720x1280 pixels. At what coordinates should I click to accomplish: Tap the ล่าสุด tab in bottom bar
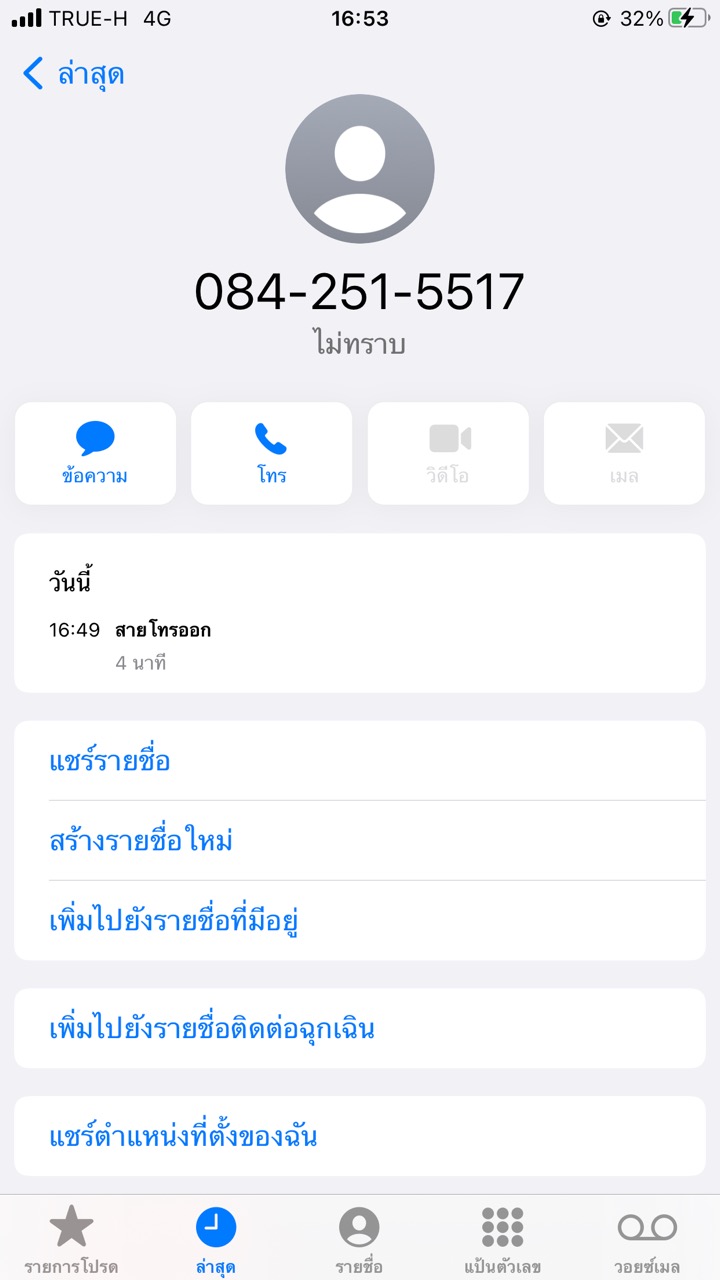click(216, 1239)
